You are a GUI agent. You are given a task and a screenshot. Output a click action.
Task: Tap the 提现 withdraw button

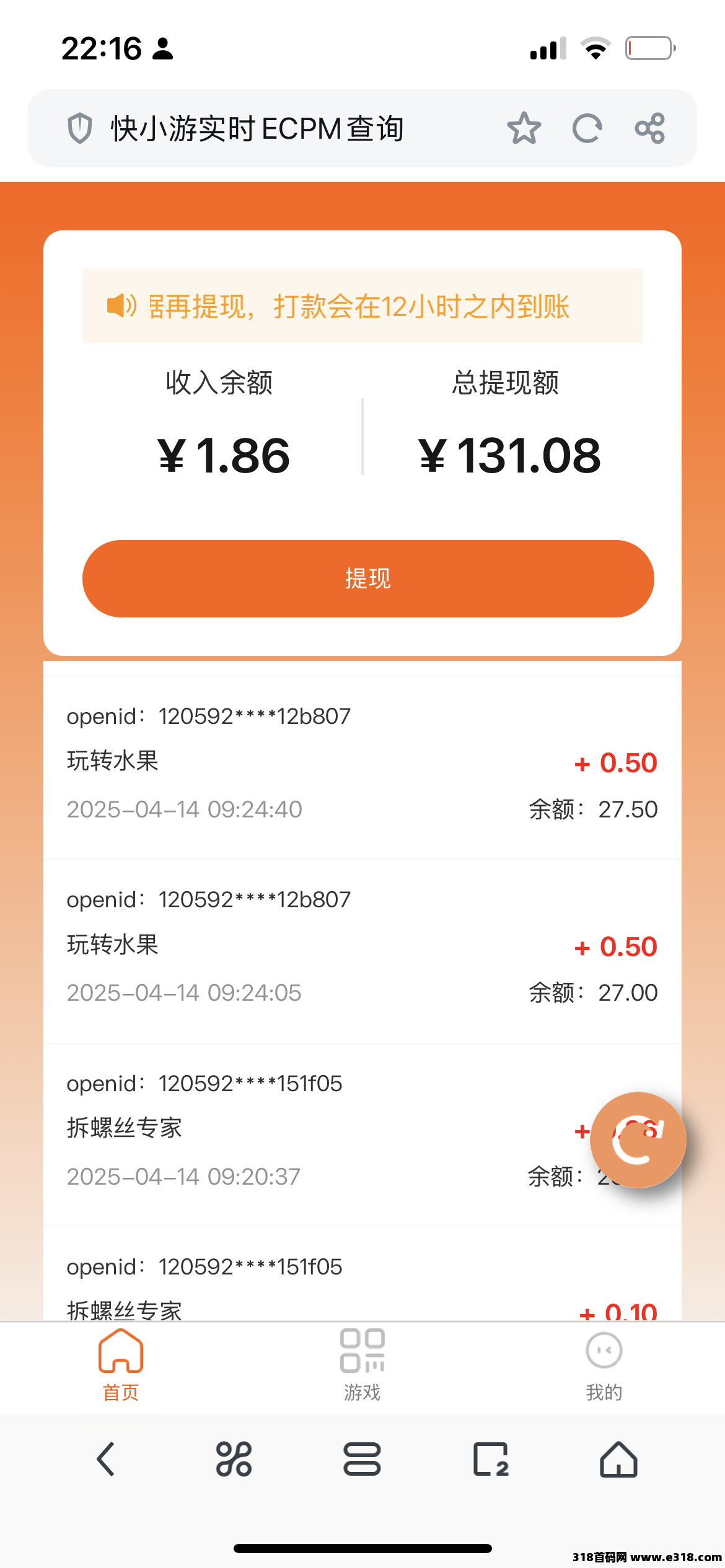pos(368,578)
